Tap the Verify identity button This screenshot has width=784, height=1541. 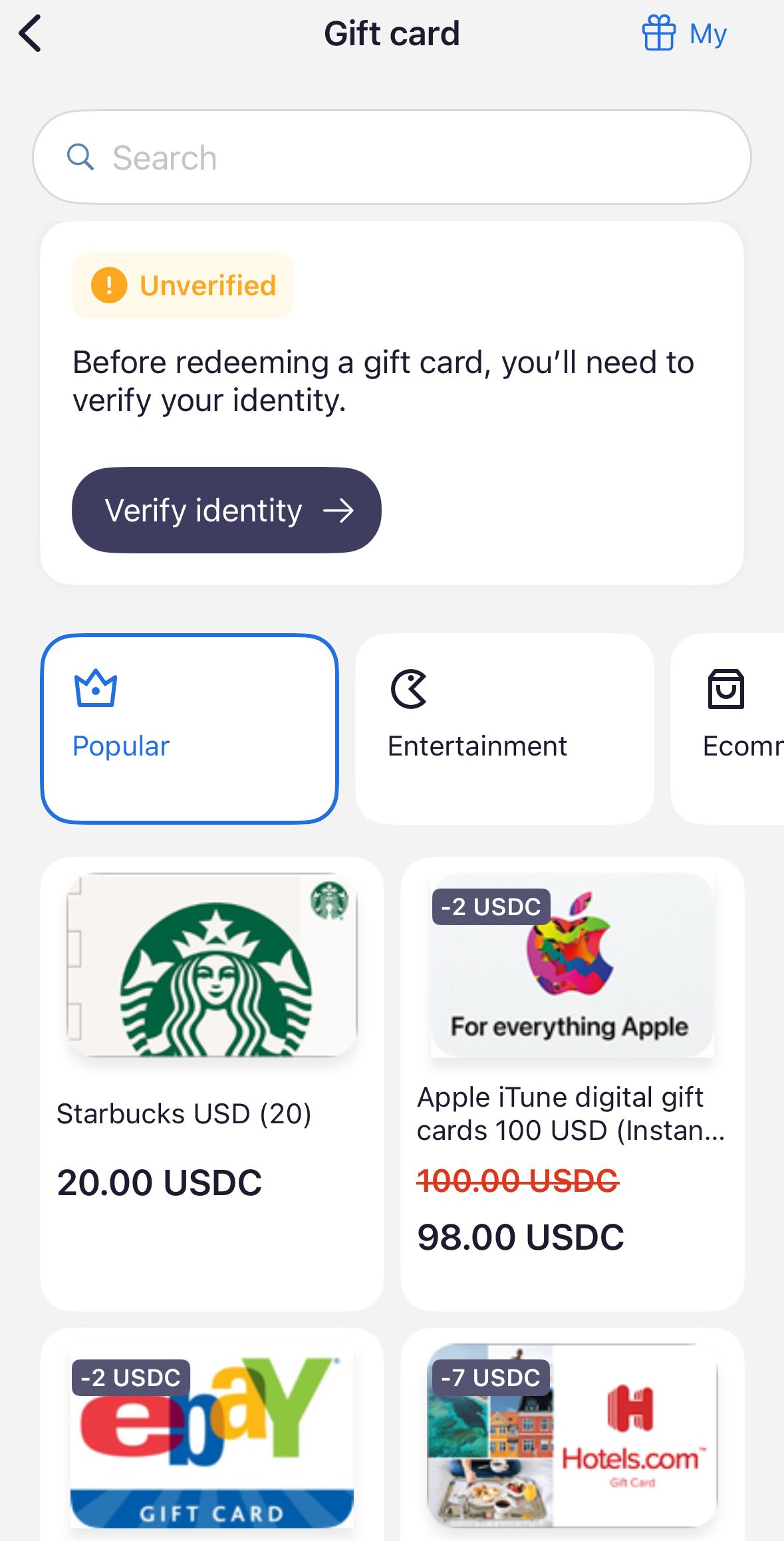coord(226,510)
